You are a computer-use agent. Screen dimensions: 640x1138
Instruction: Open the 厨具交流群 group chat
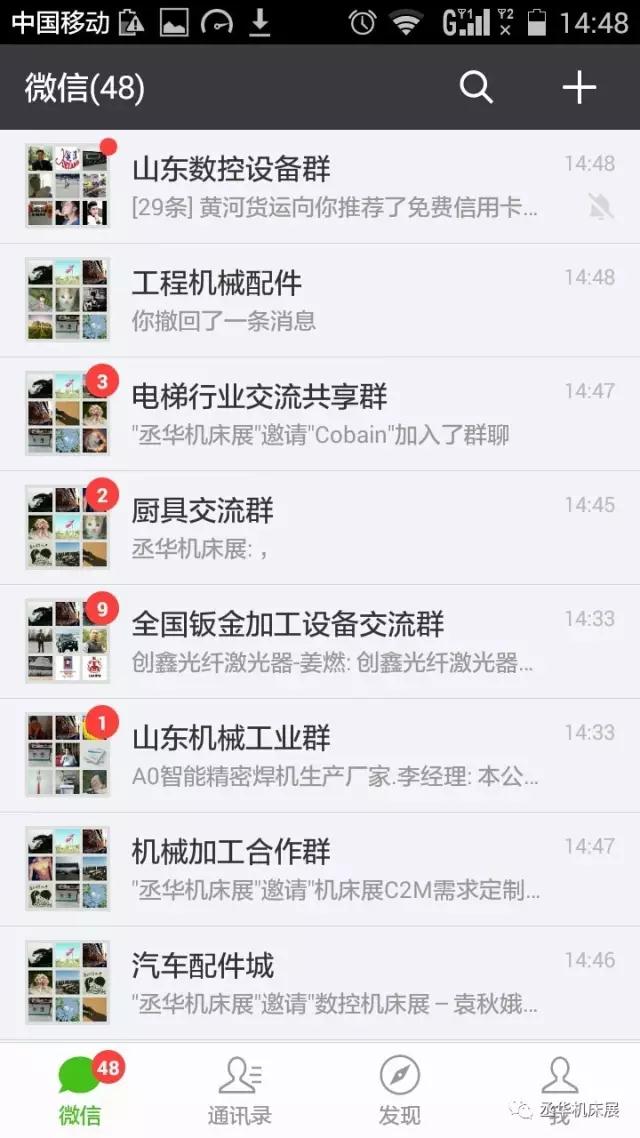point(320,528)
